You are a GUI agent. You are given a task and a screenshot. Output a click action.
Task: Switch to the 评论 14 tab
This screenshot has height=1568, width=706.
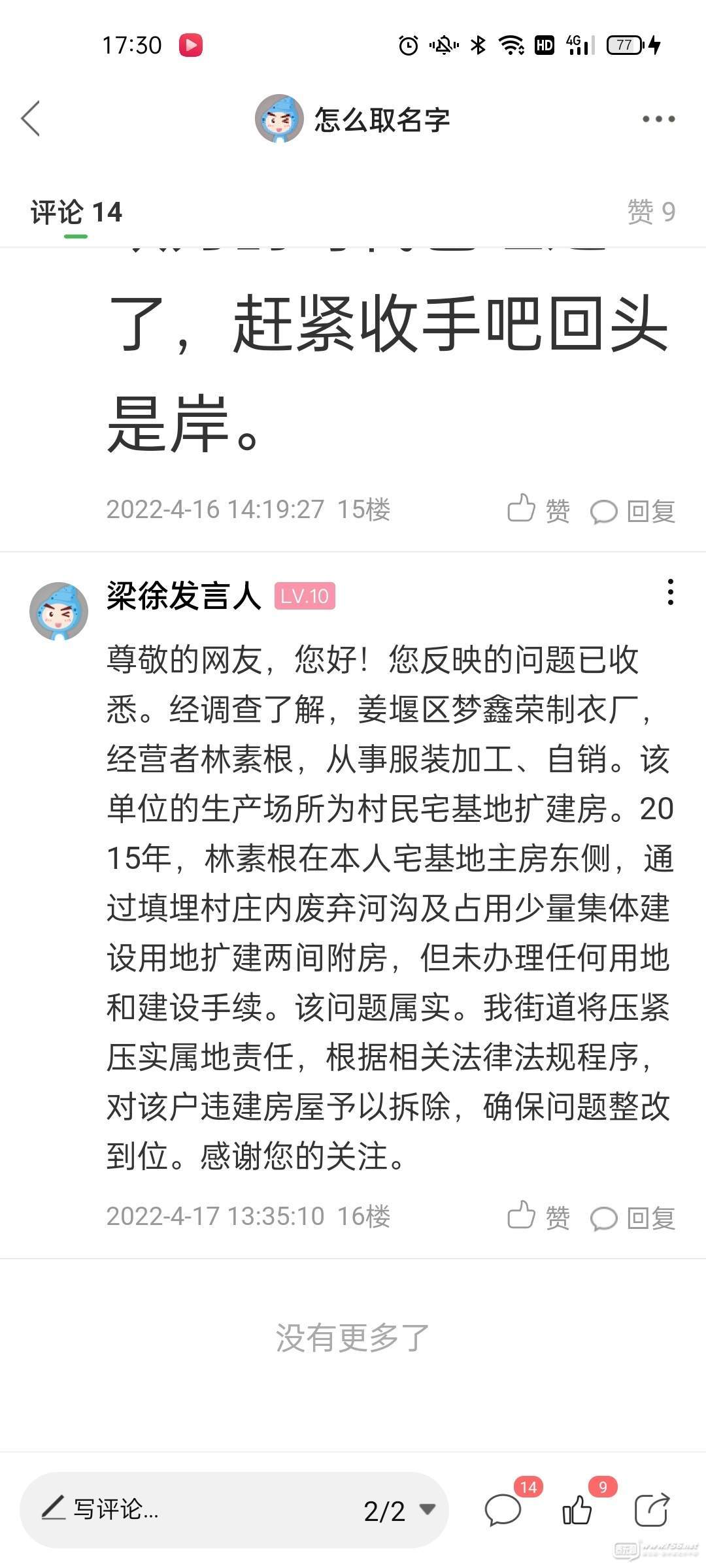pyautogui.click(x=76, y=213)
